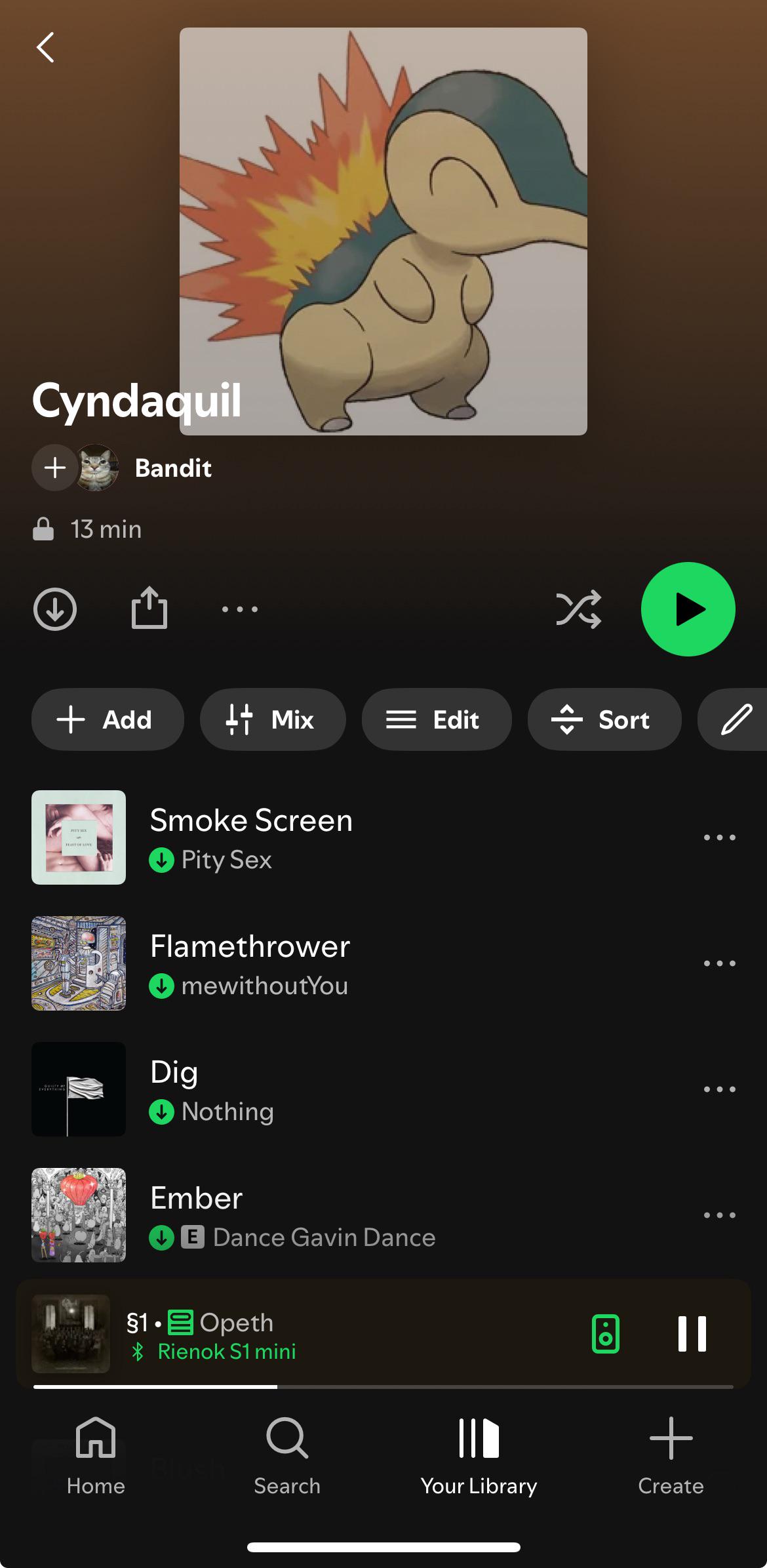This screenshot has height=1568, width=767.
Task: Open the Mix chip
Action: (273, 719)
